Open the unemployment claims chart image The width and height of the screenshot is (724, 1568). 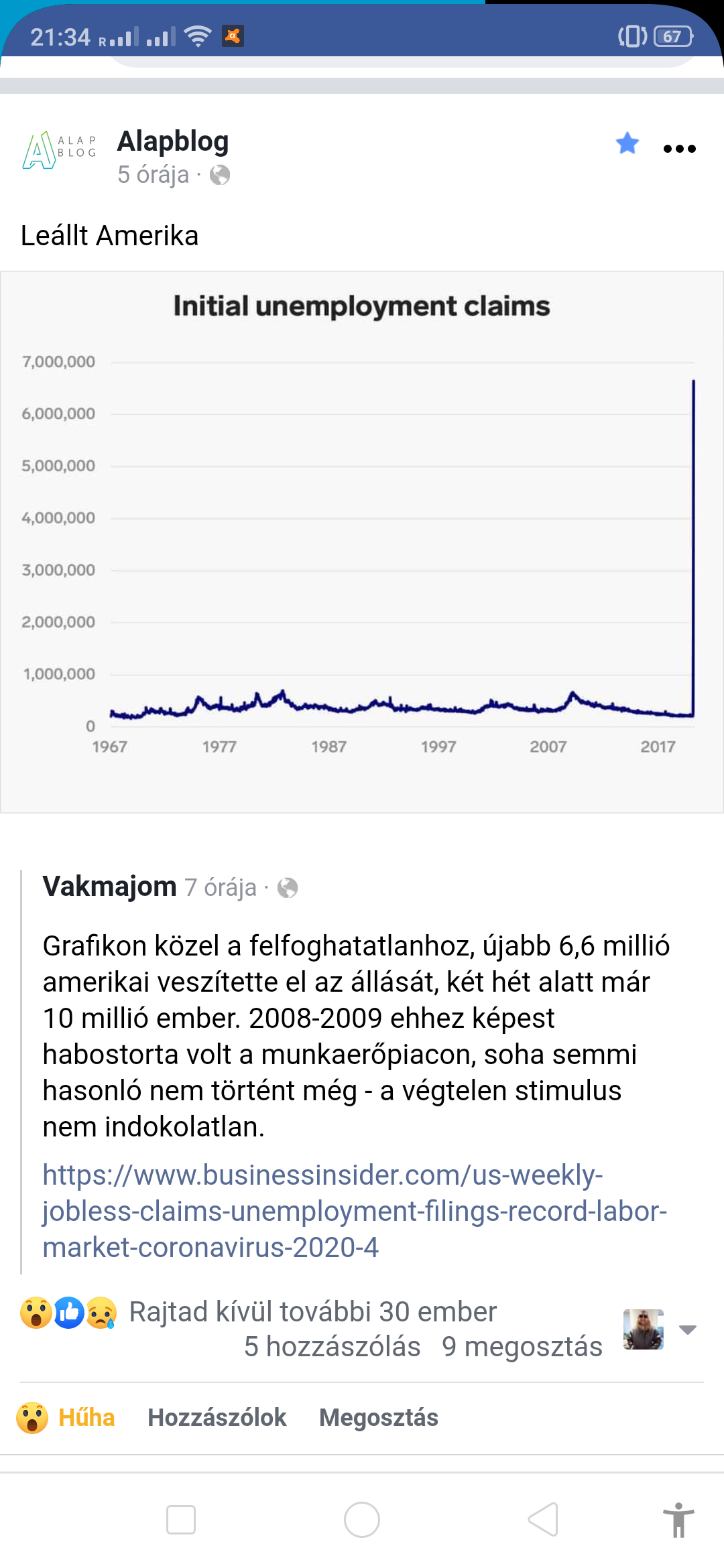pos(362,541)
